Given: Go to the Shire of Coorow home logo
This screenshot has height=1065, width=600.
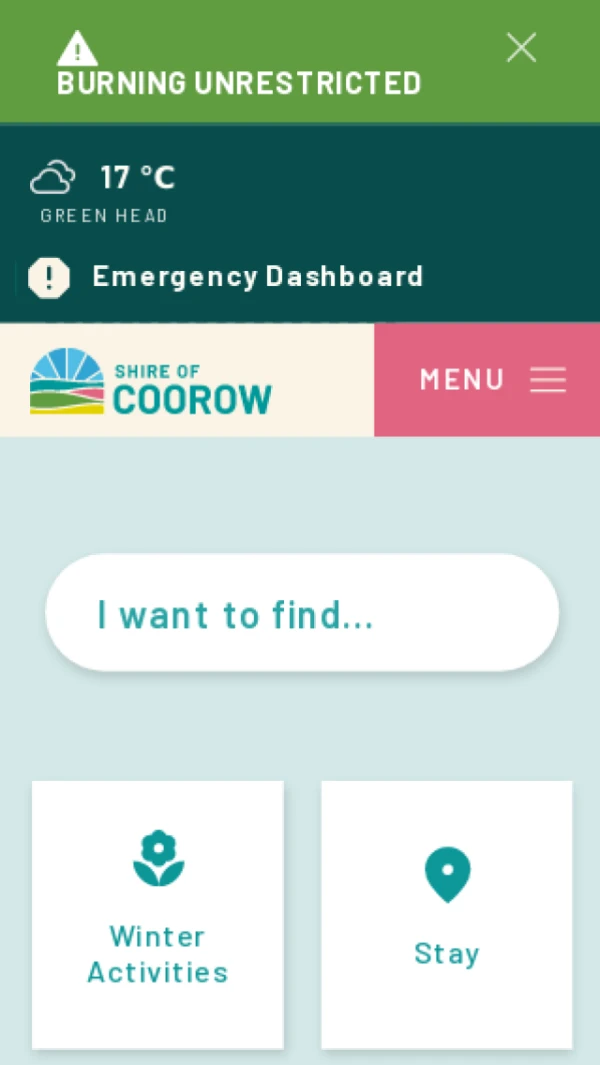Looking at the screenshot, I should point(151,381).
